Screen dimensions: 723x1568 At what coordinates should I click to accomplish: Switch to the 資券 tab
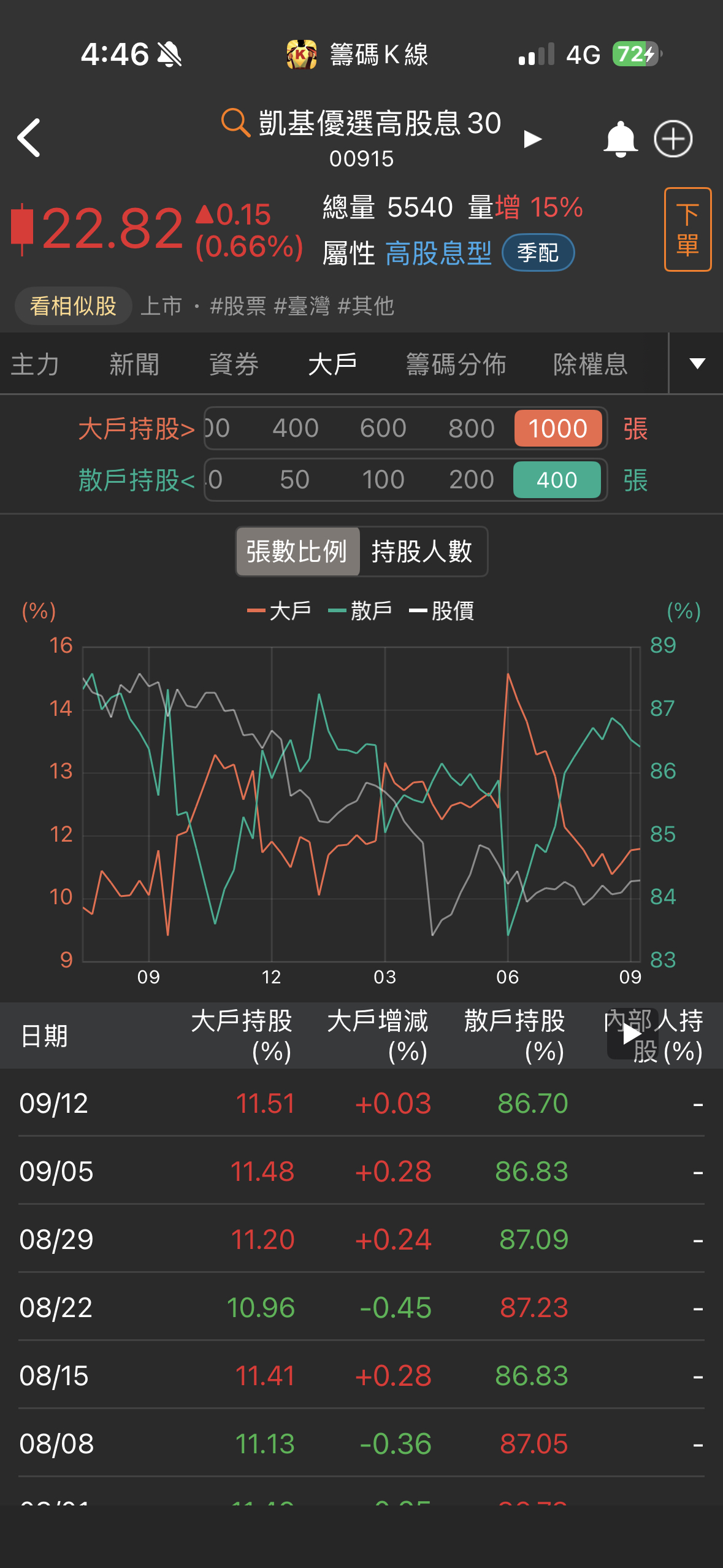coord(234,364)
